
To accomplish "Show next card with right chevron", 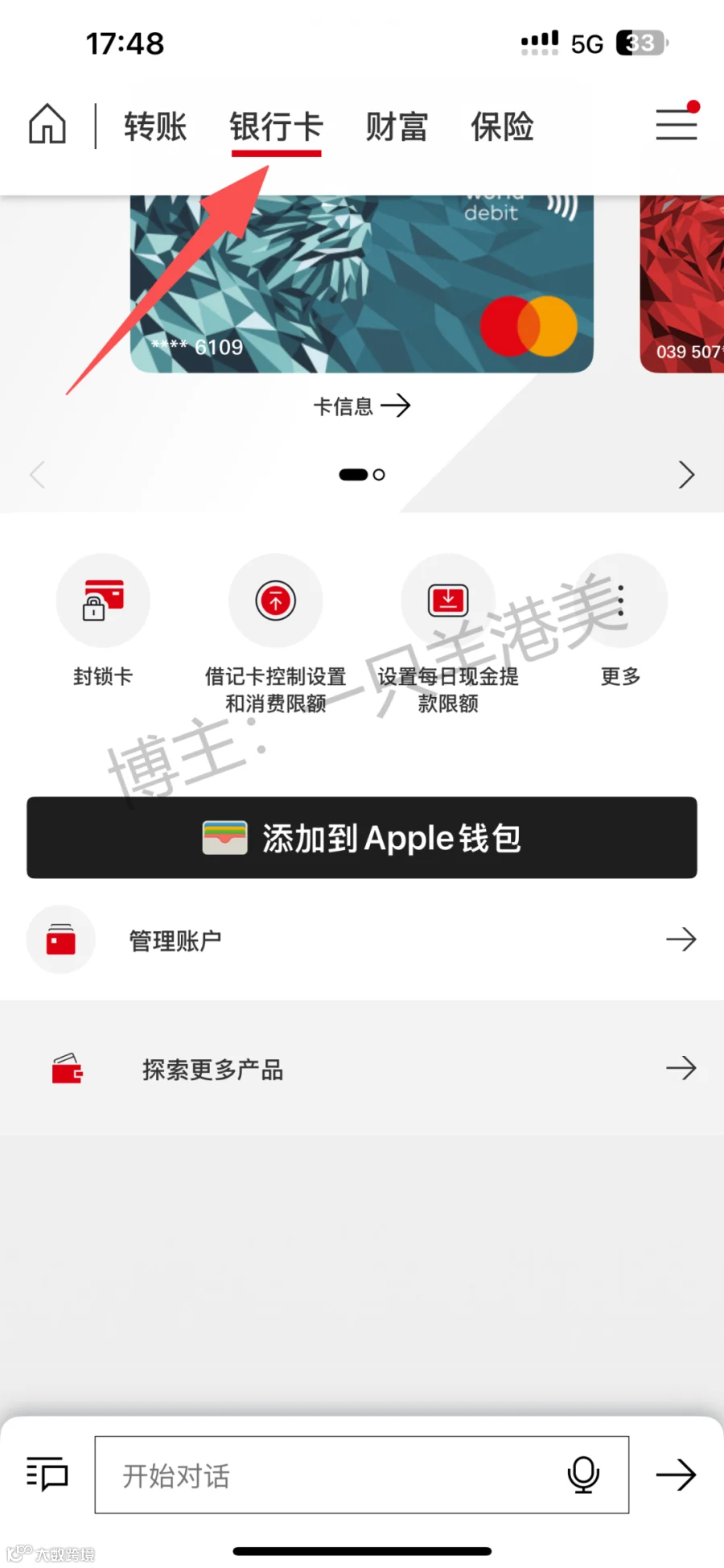I will click(686, 474).
